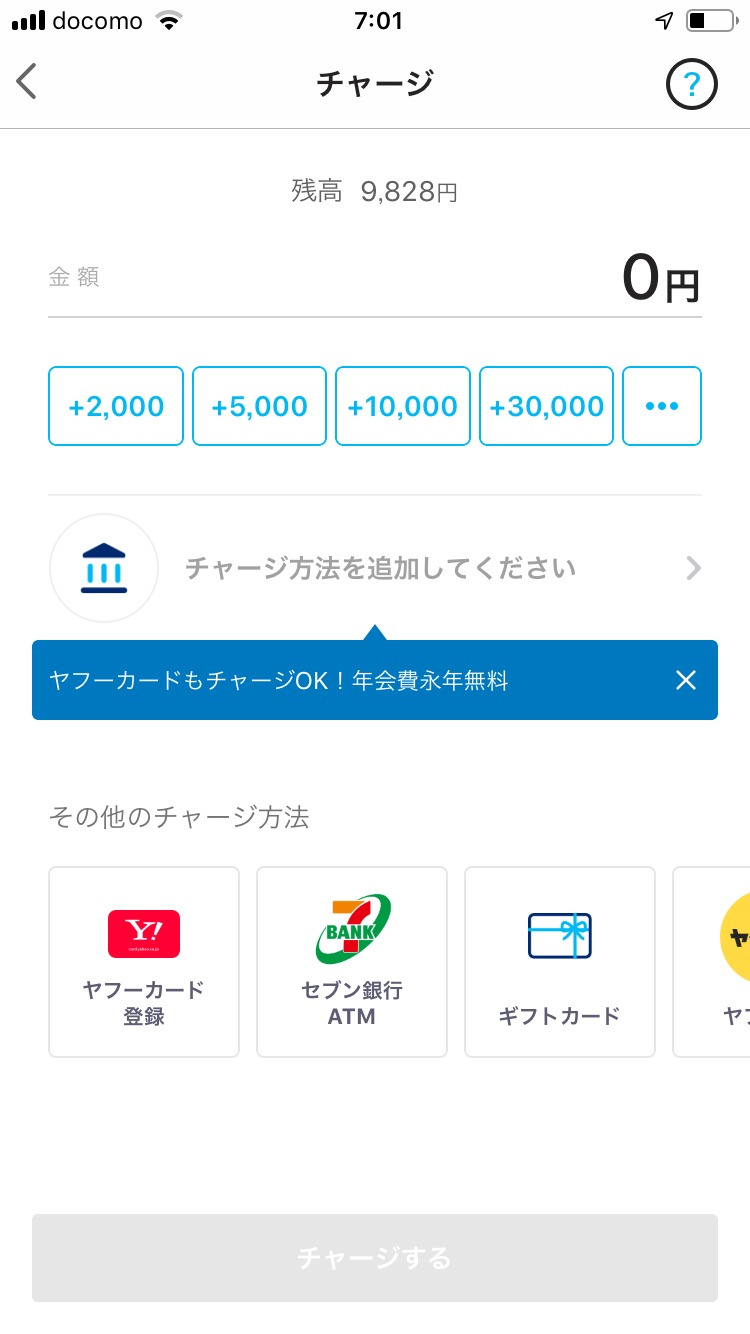Open the help question mark icon
The width and height of the screenshot is (750, 1334).
point(692,84)
